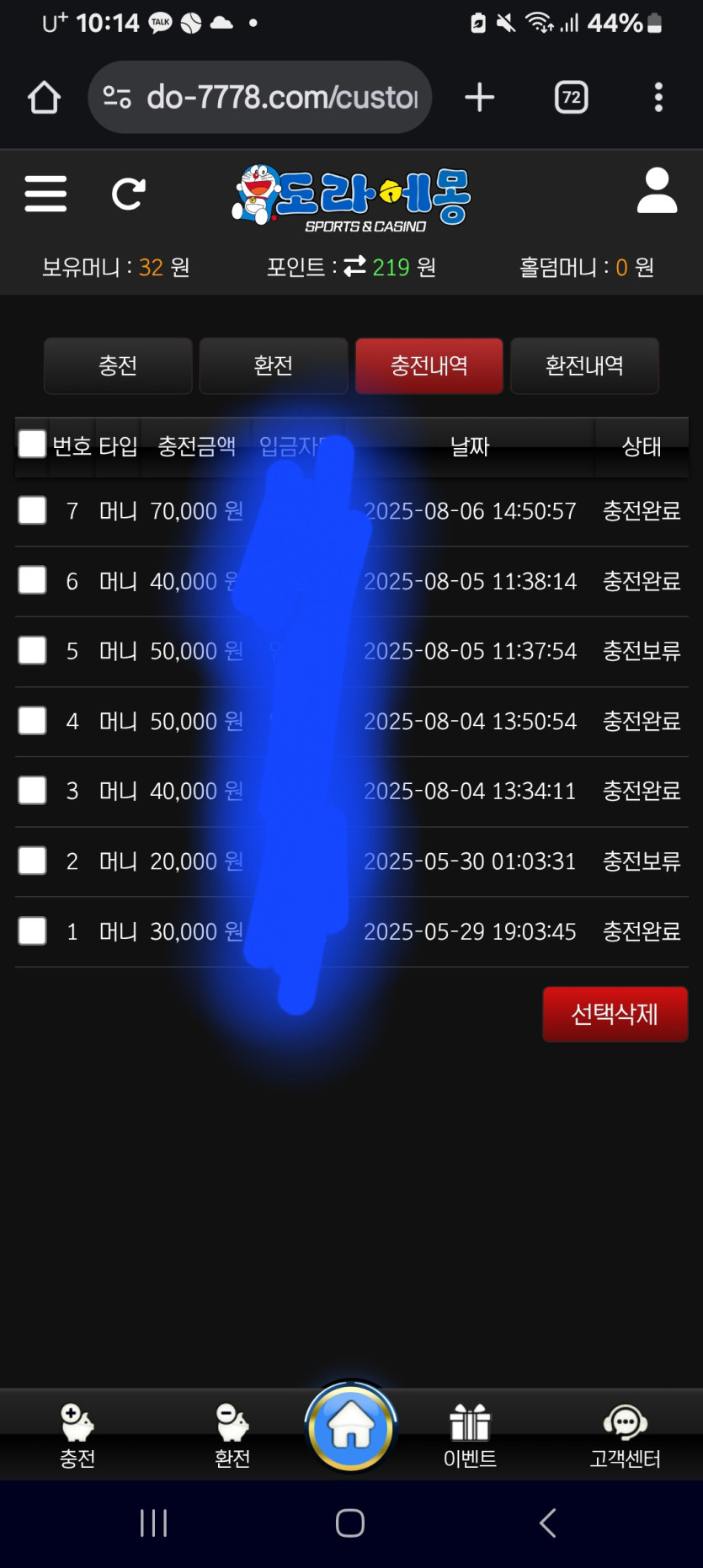Image resolution: width=703 pixels, height=1568 pixels.
Task: Switch to the 환전 tab
Action: tap(274, 365)
